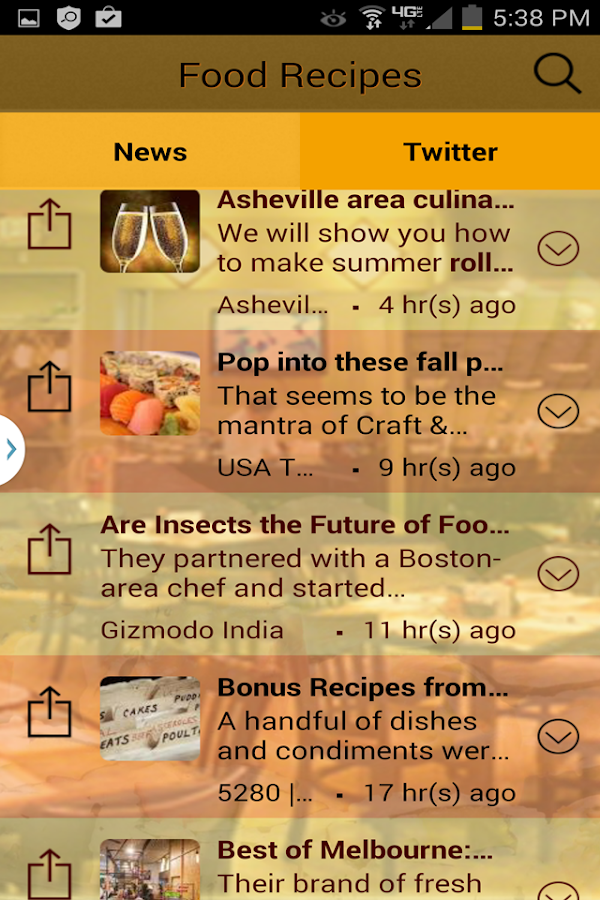Share the Pop into these fall article
Viewport: 600px width, 900px height.
(50, 387)
